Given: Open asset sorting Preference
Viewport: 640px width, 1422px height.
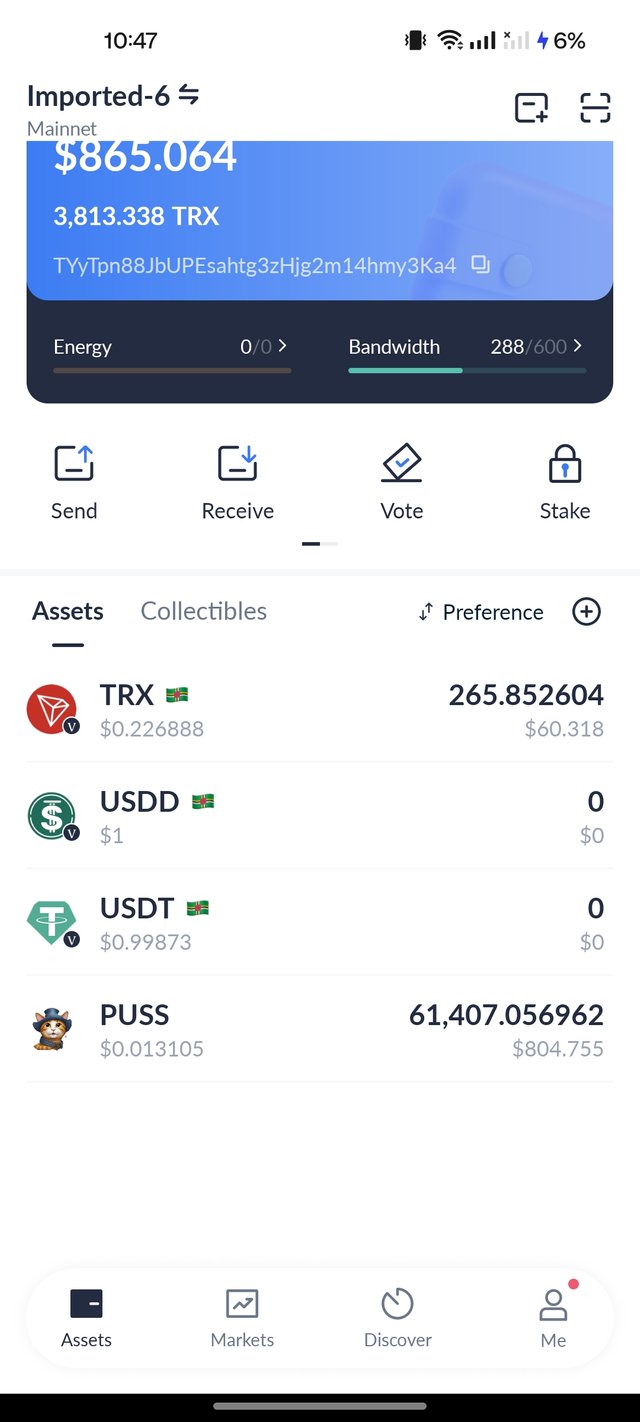Looking at the screenshot, I should 481,612.
